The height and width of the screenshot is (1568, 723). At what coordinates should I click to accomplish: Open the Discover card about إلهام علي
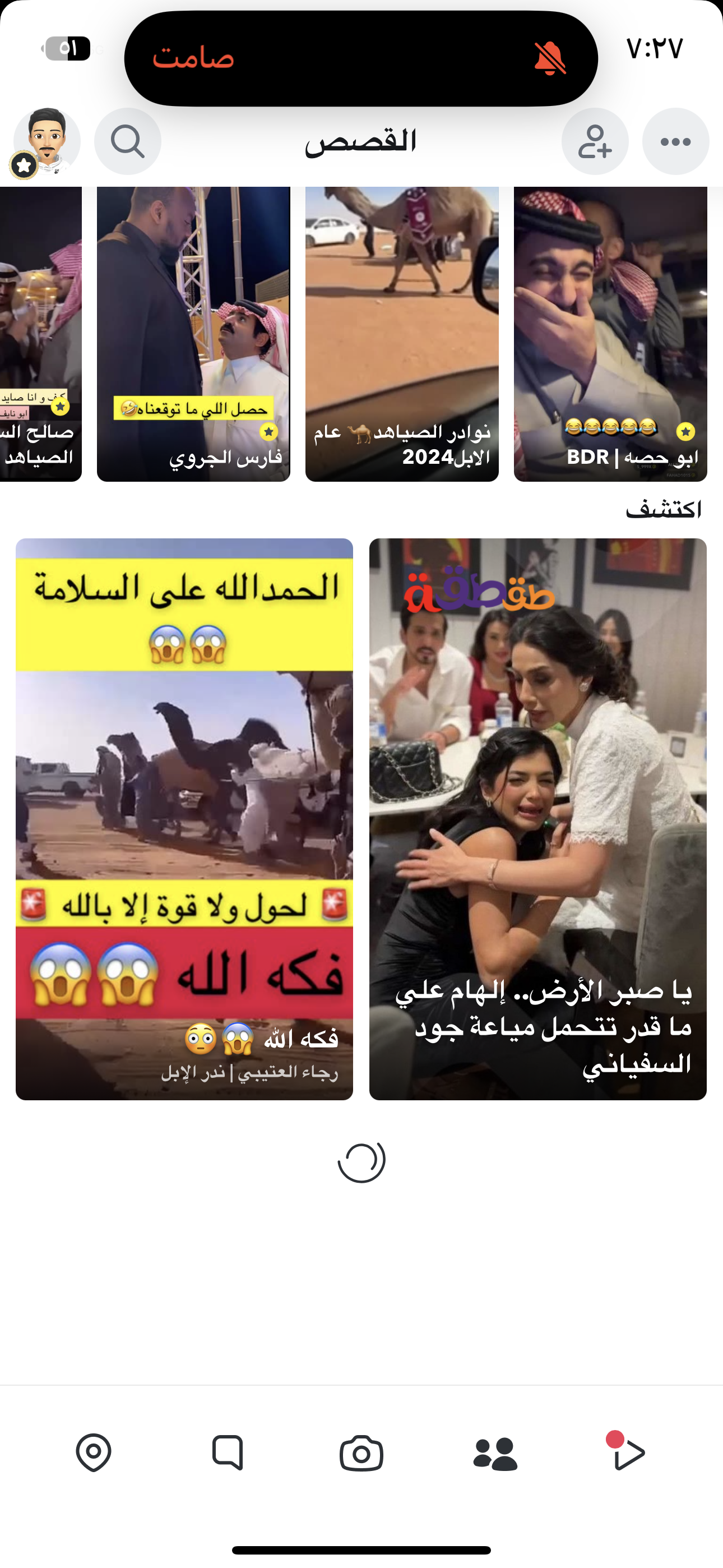[537, 819]
